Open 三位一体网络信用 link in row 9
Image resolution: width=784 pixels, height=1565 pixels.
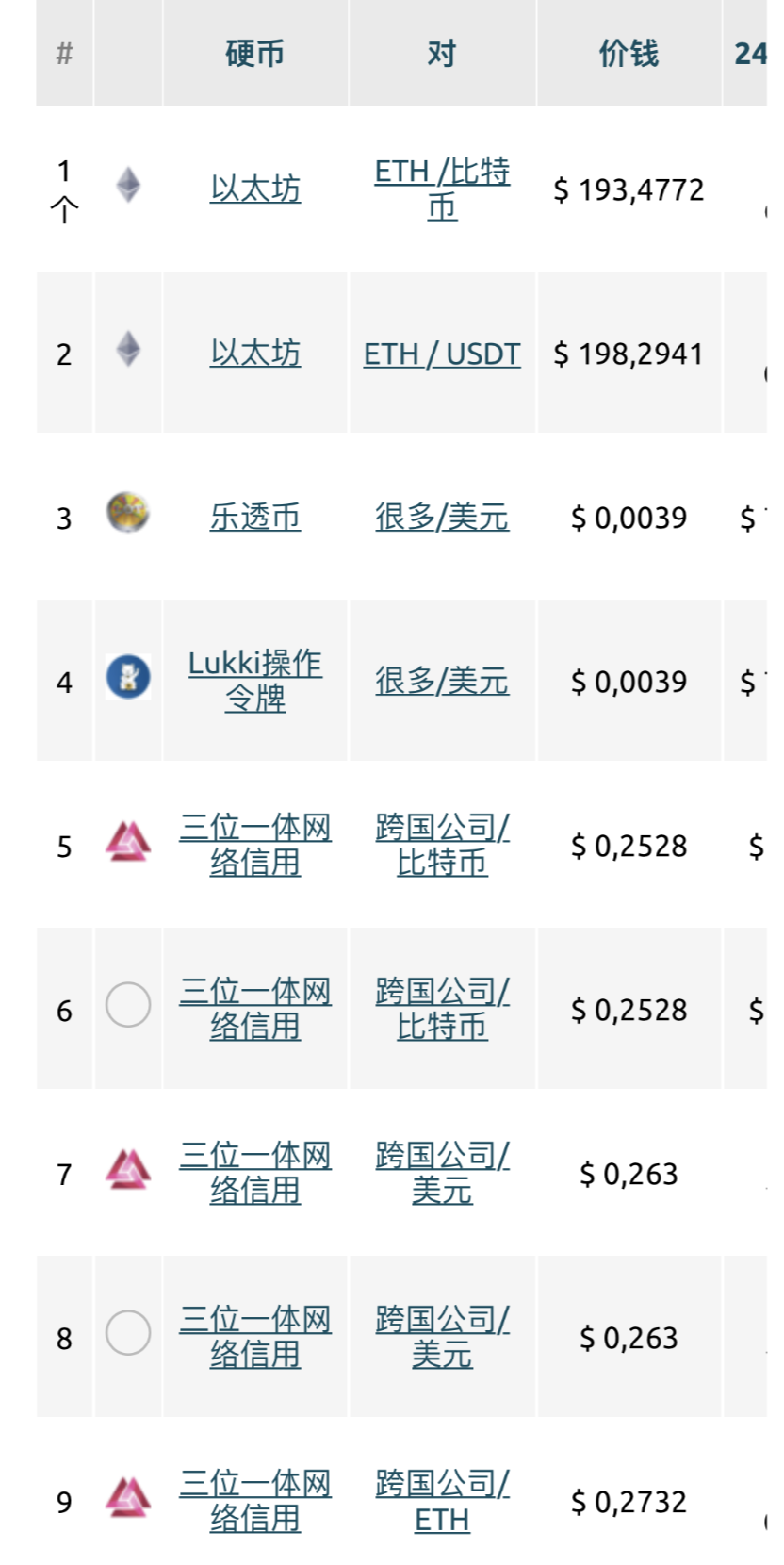(x=255, y=1501)
